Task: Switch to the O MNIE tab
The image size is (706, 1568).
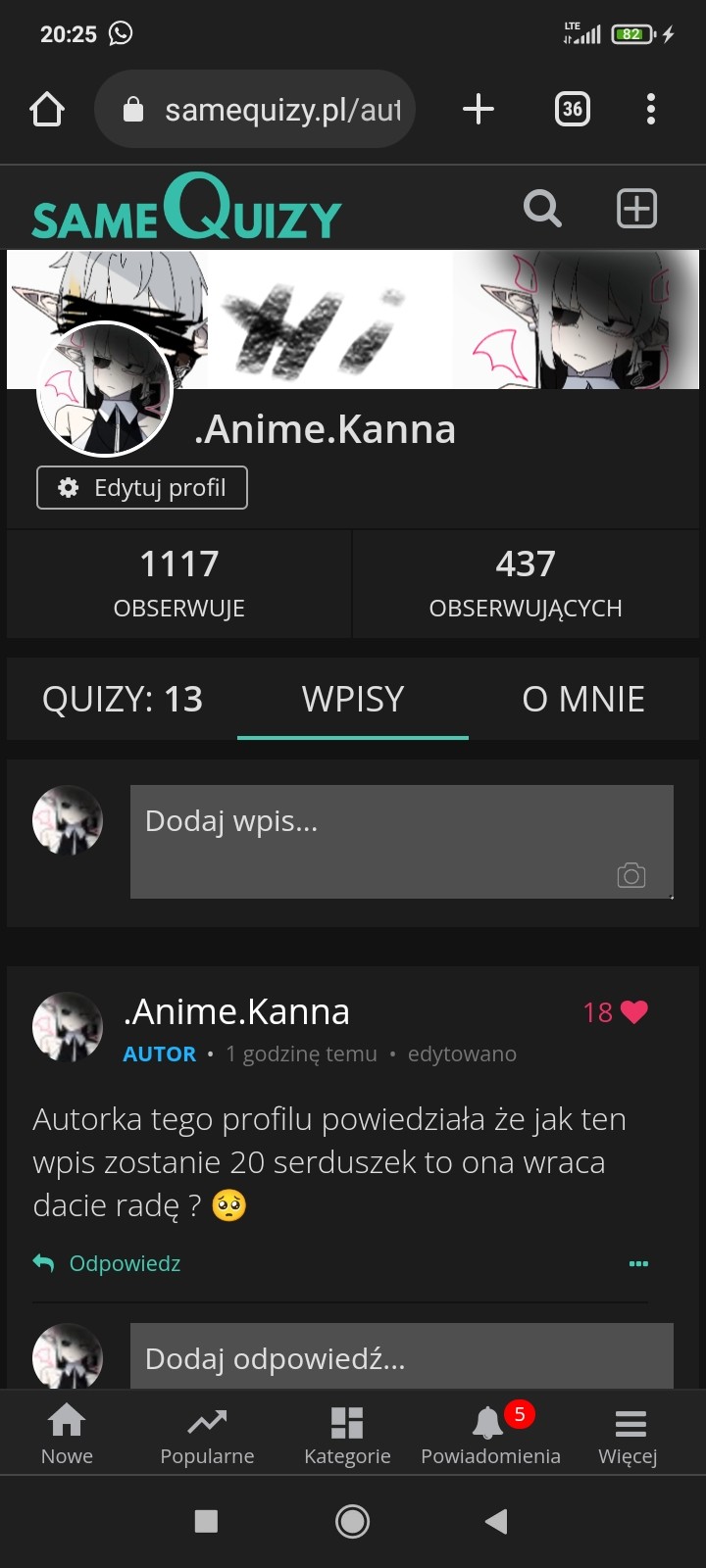Action: [583, 699]
